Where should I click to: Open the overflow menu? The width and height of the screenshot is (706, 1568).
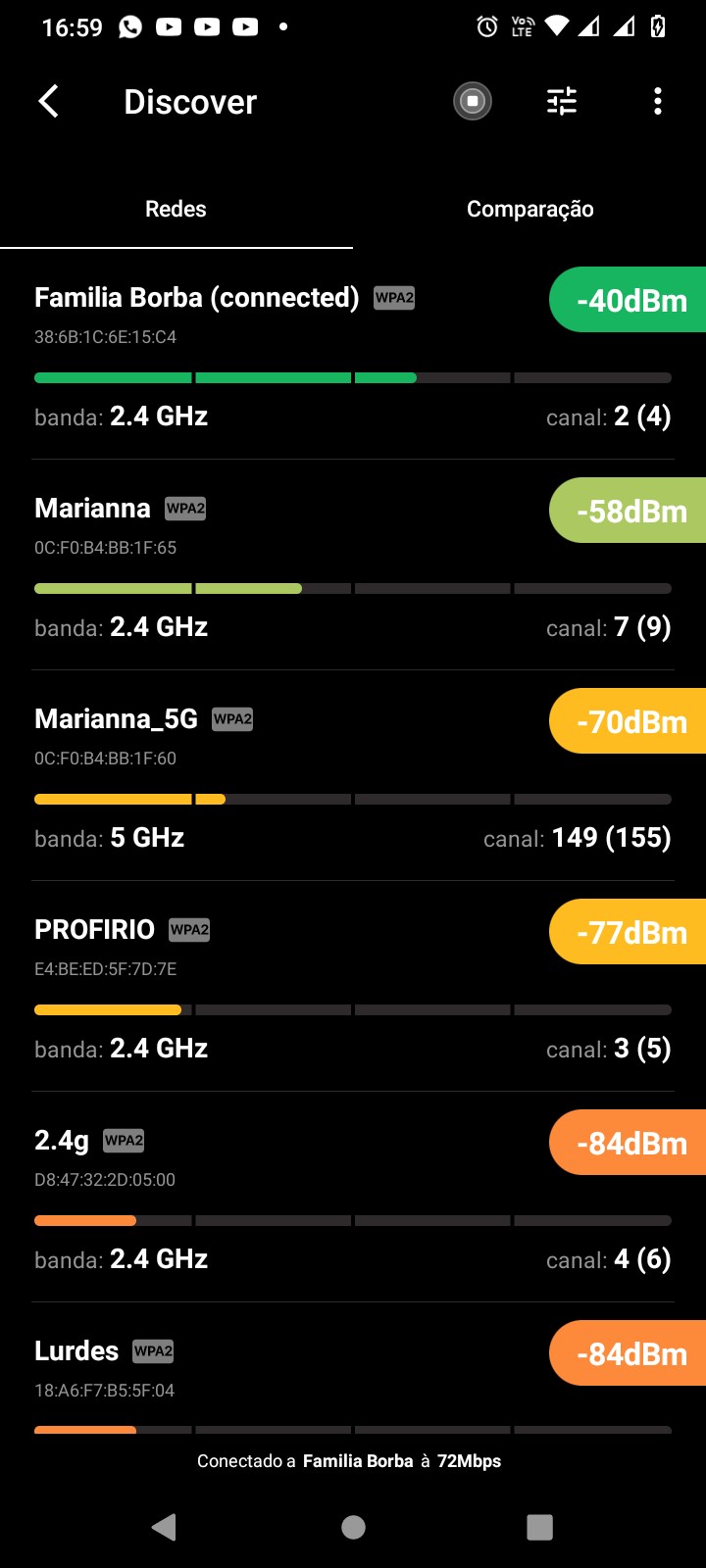(658, 101)
